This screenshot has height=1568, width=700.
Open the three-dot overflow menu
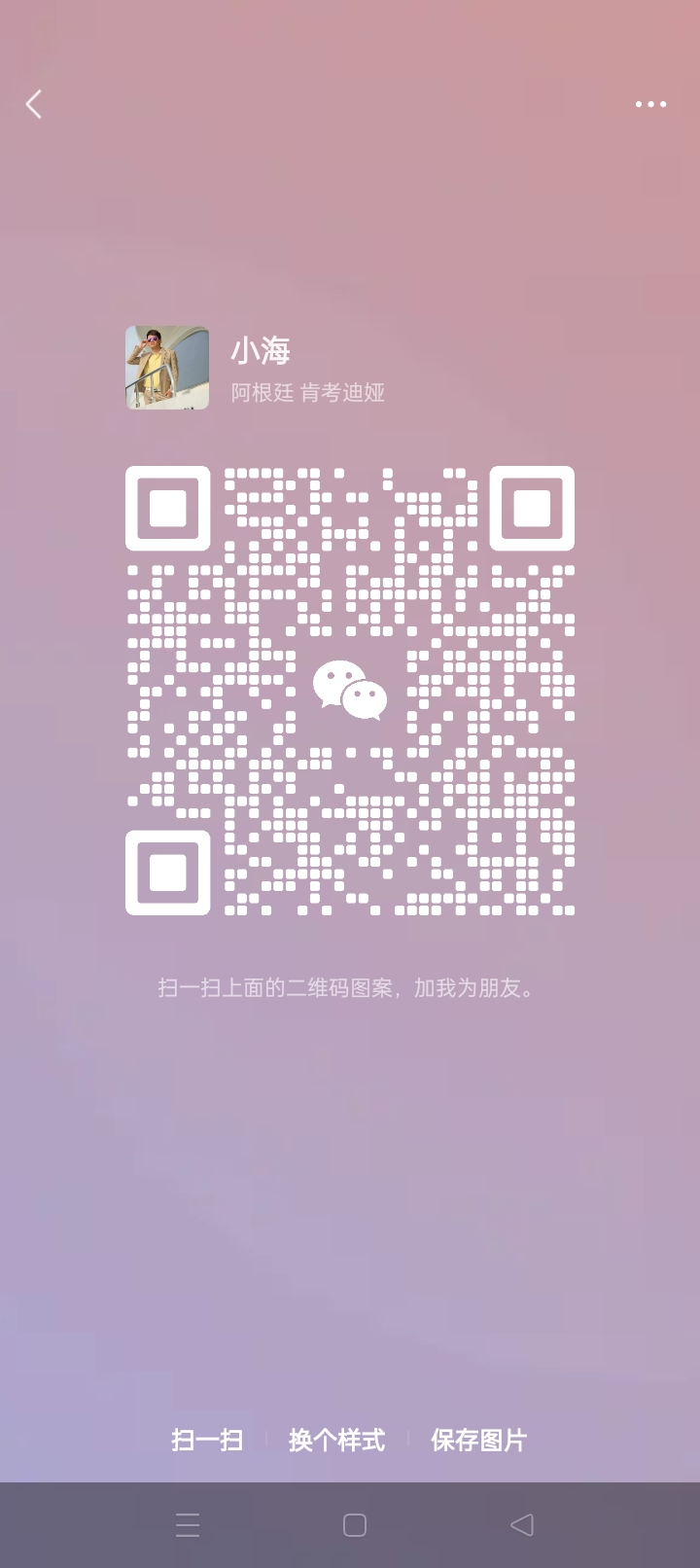pos(650,104)
